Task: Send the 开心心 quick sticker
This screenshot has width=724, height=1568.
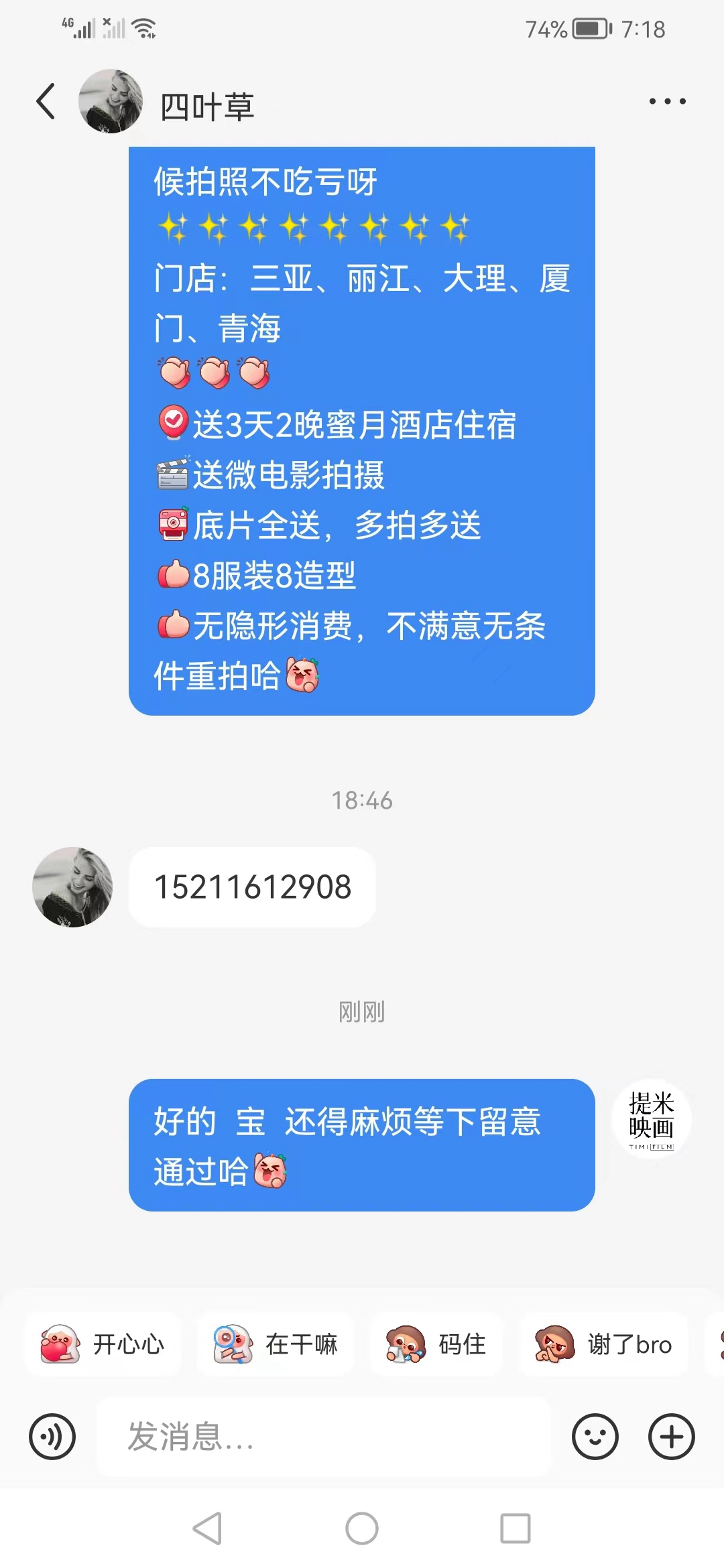Action: (103, 1344)
